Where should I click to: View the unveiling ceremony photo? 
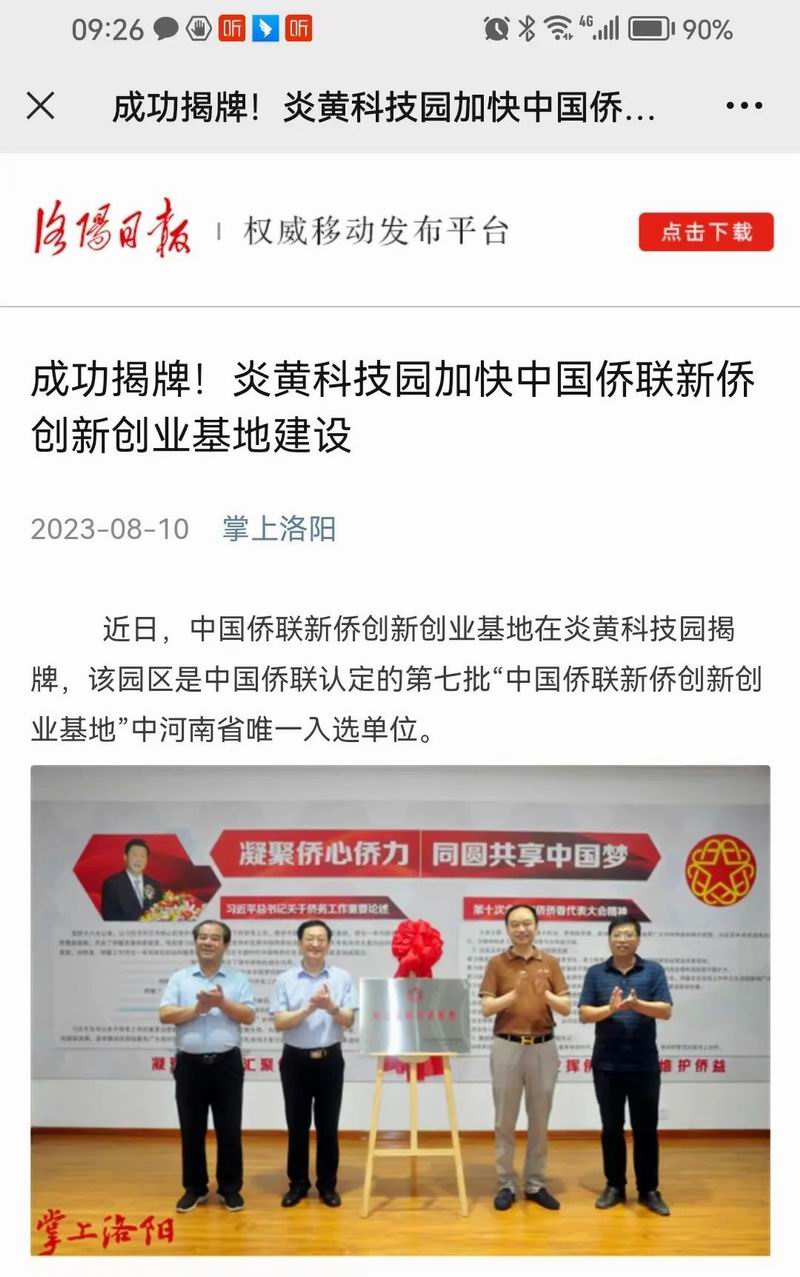pyautogui.click(x=400, y=1008)
